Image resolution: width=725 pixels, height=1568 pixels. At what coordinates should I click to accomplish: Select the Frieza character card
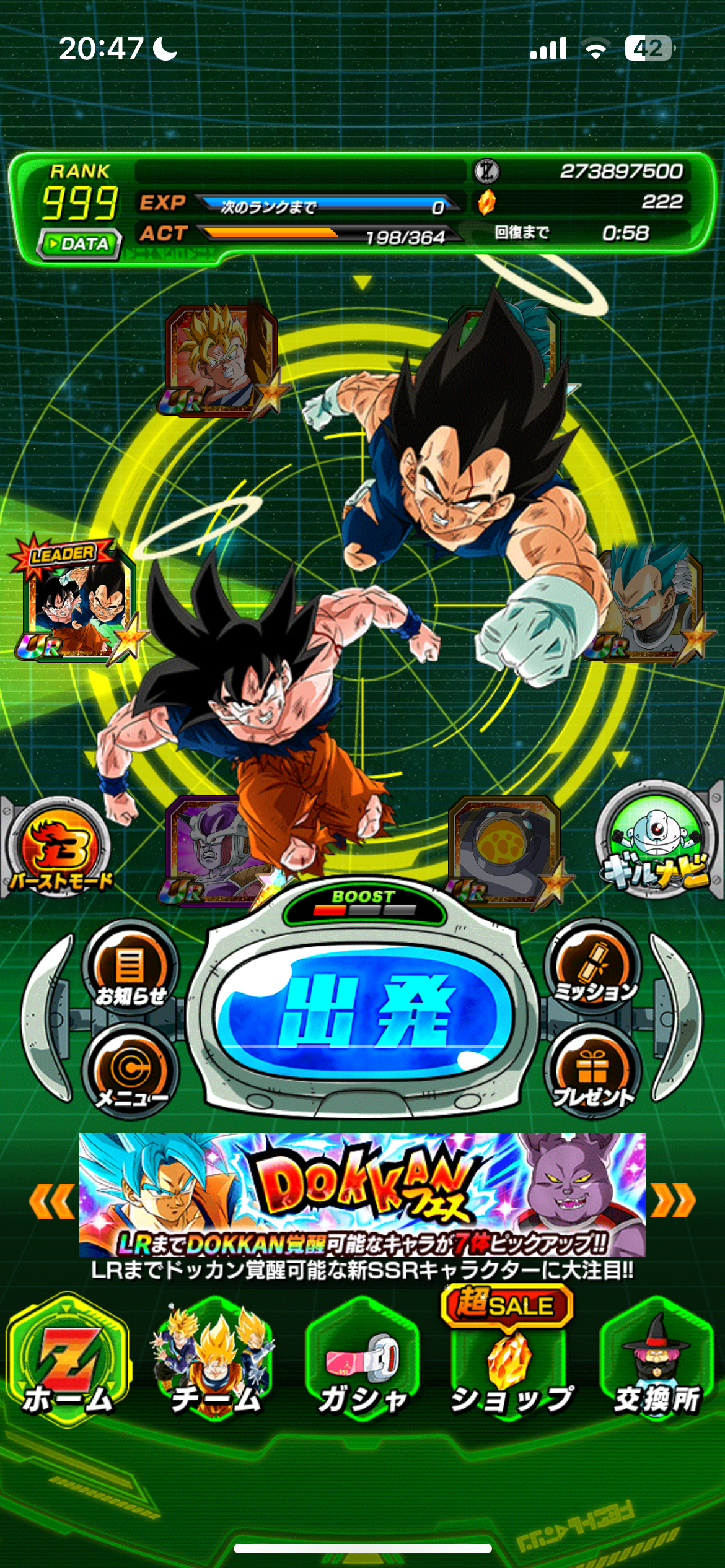coord(208,848)
